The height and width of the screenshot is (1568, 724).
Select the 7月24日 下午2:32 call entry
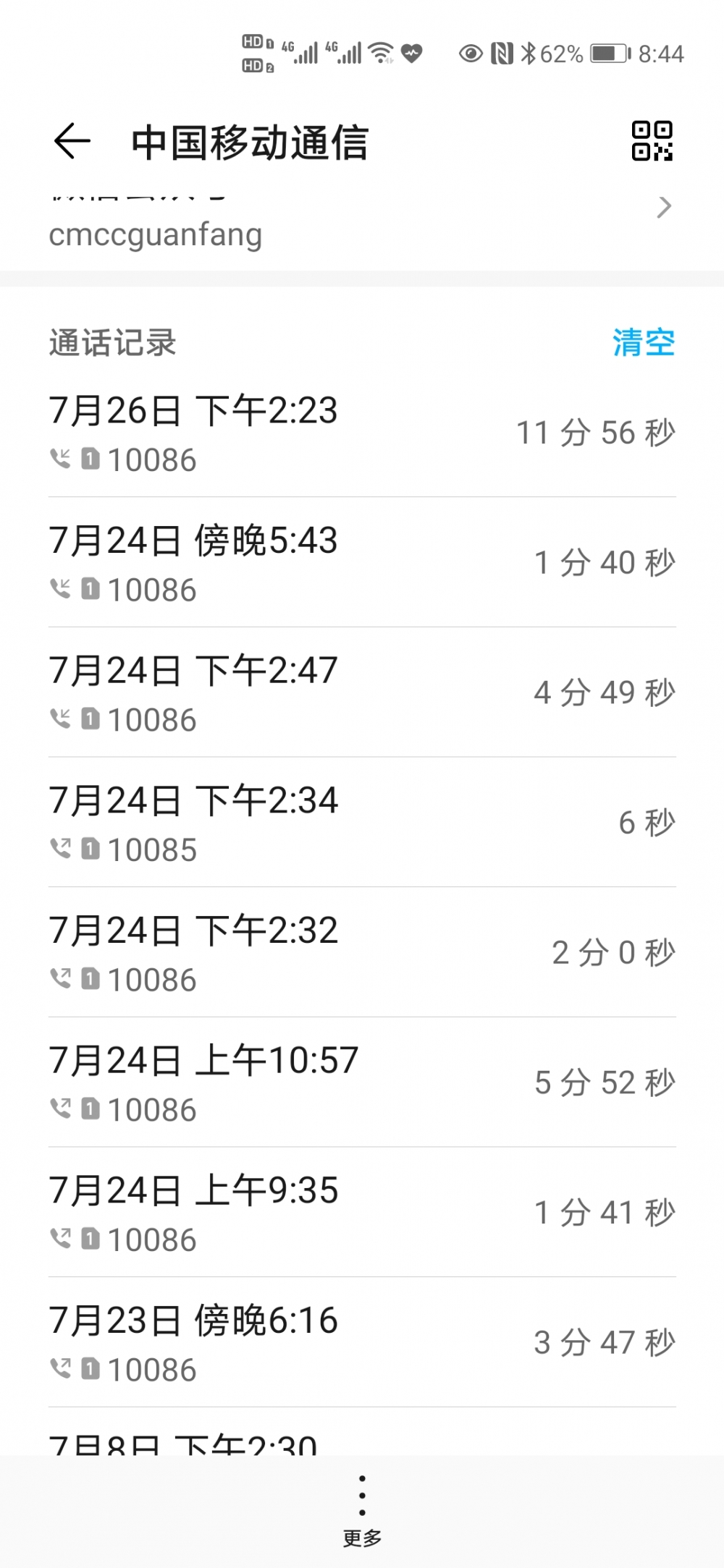tap(362, 952)
